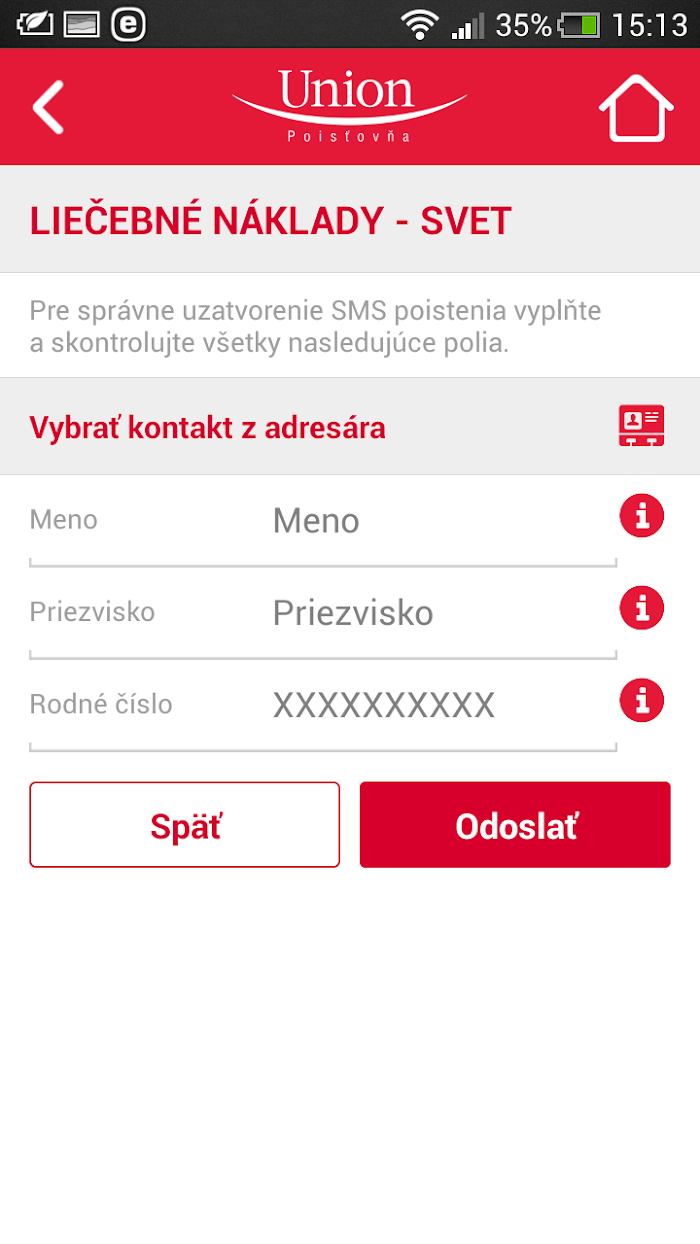This screenshot has height=1244, width=700.
Task: Show info for the Priezvisko field
Action: (x=642, y=608)
